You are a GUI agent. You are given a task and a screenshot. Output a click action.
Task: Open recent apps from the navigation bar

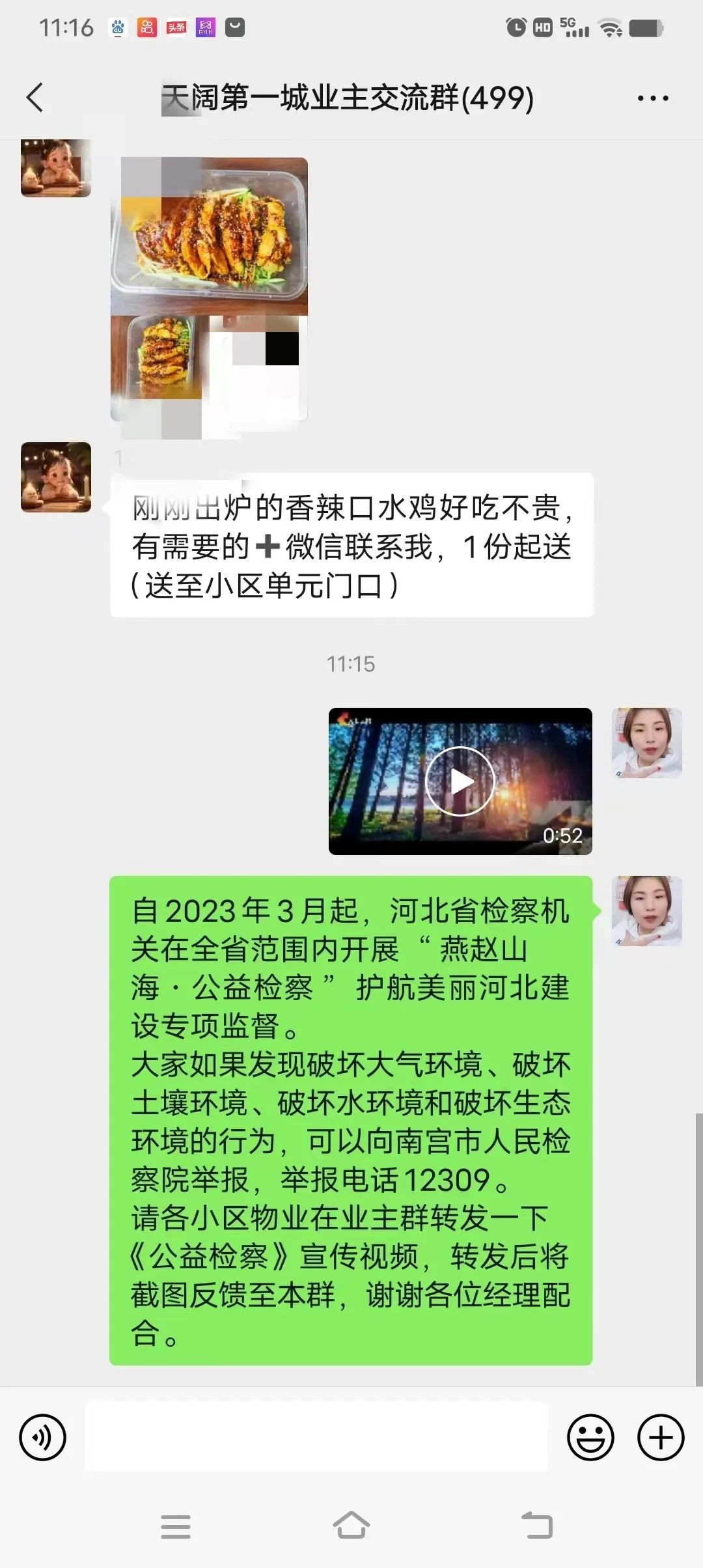[x=176, y=1526]
